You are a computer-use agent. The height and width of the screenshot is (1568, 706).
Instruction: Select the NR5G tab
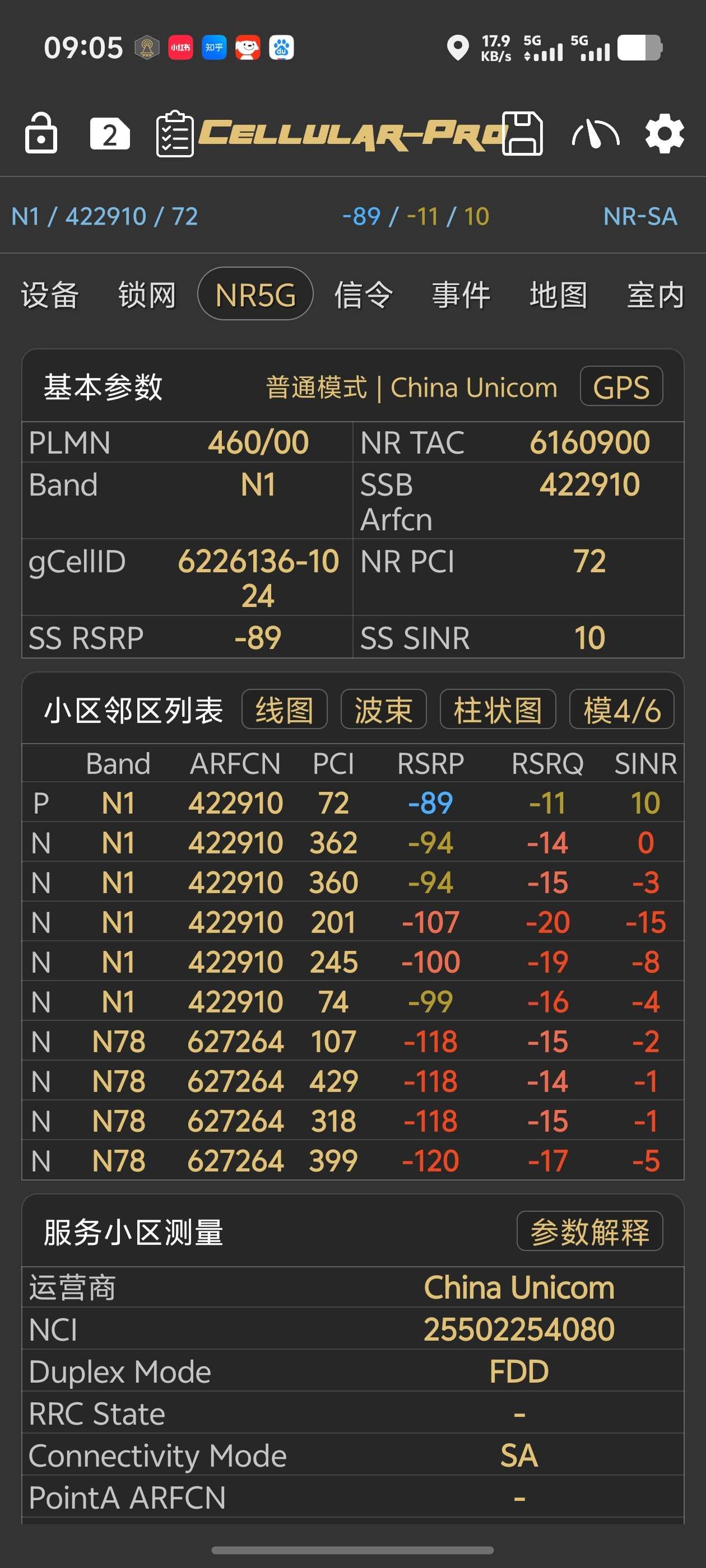click(x=256, y=295)
